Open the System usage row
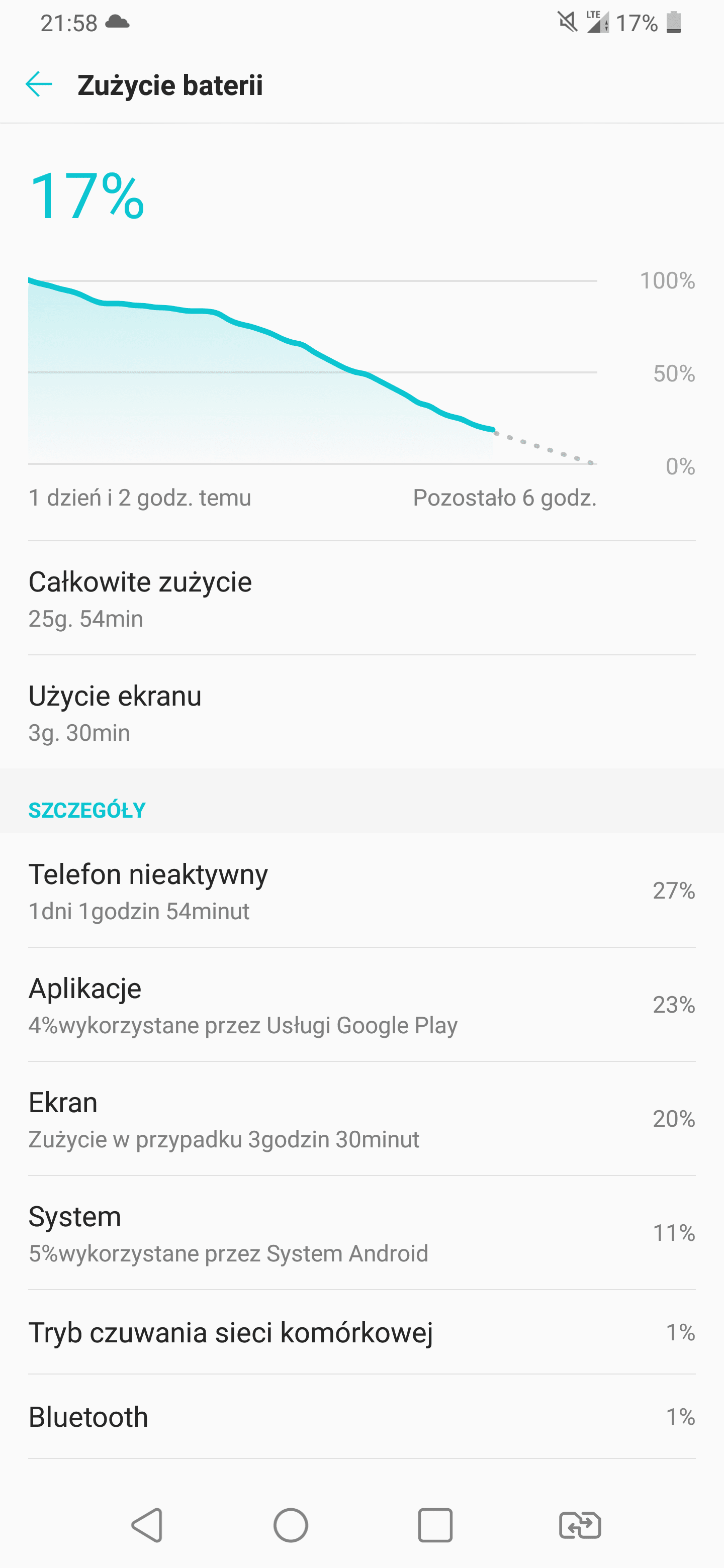 [361, 1233]
